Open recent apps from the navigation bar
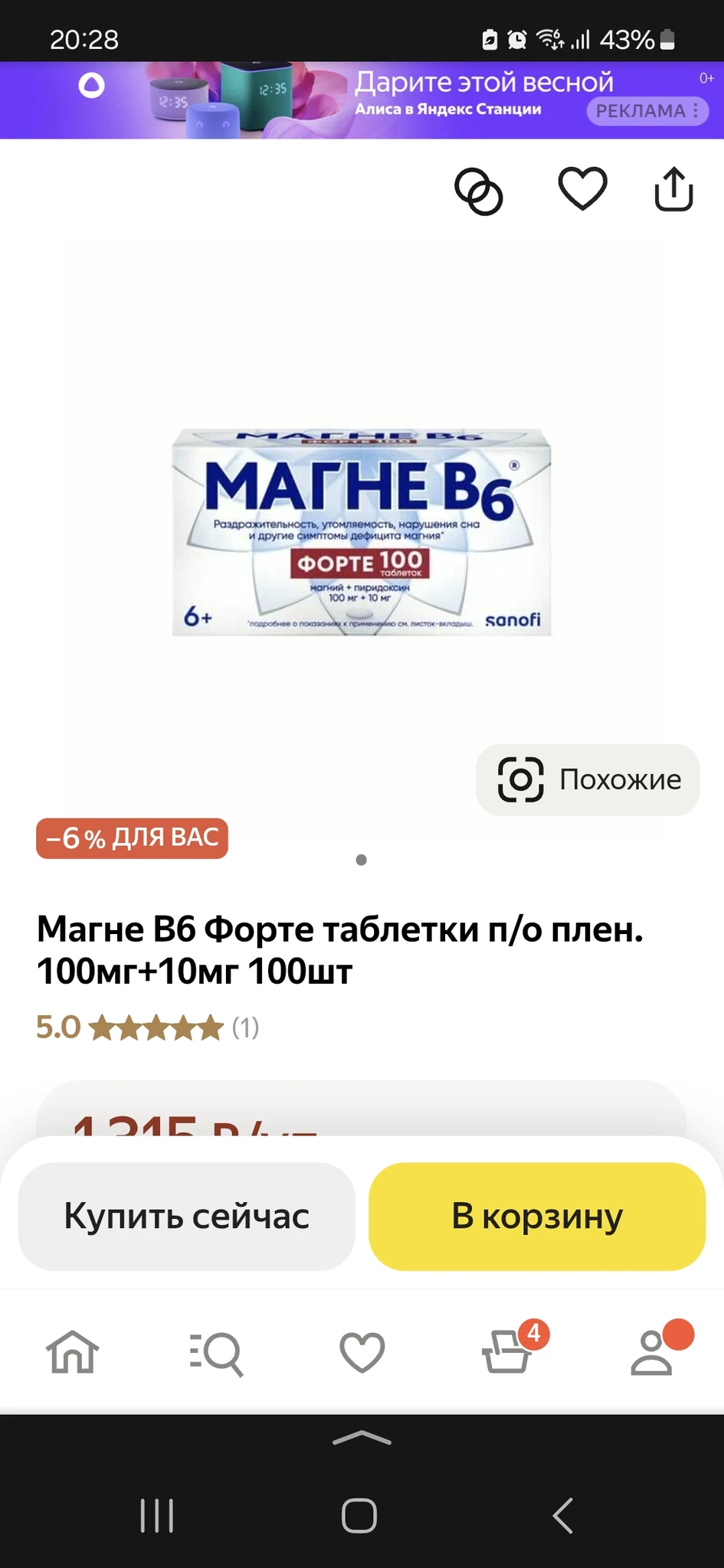 click(x=157, y=1515)
